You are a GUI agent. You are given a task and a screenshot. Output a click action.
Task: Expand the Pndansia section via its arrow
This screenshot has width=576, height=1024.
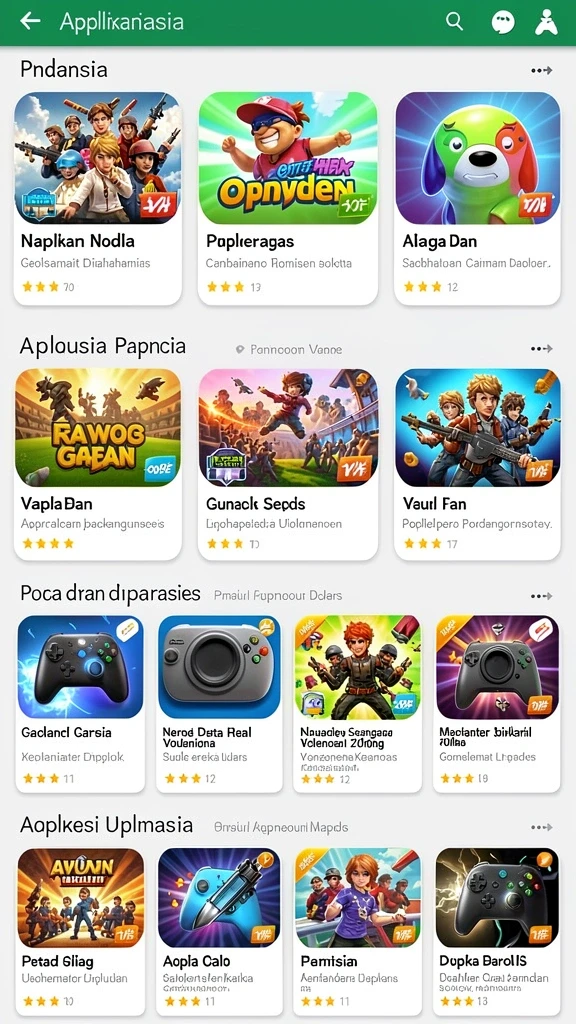pos(541,70)
